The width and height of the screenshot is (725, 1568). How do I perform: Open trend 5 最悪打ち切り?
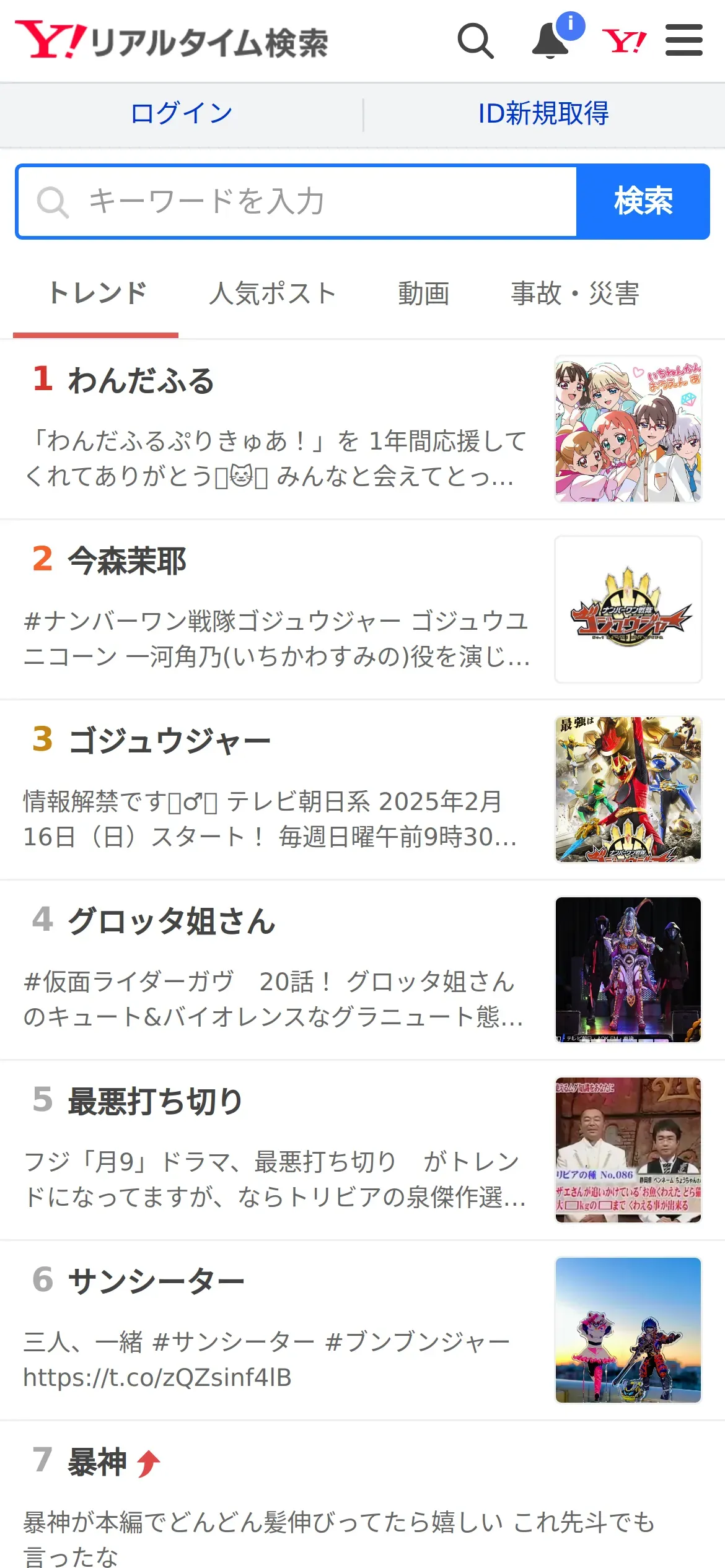[155, 1102]
